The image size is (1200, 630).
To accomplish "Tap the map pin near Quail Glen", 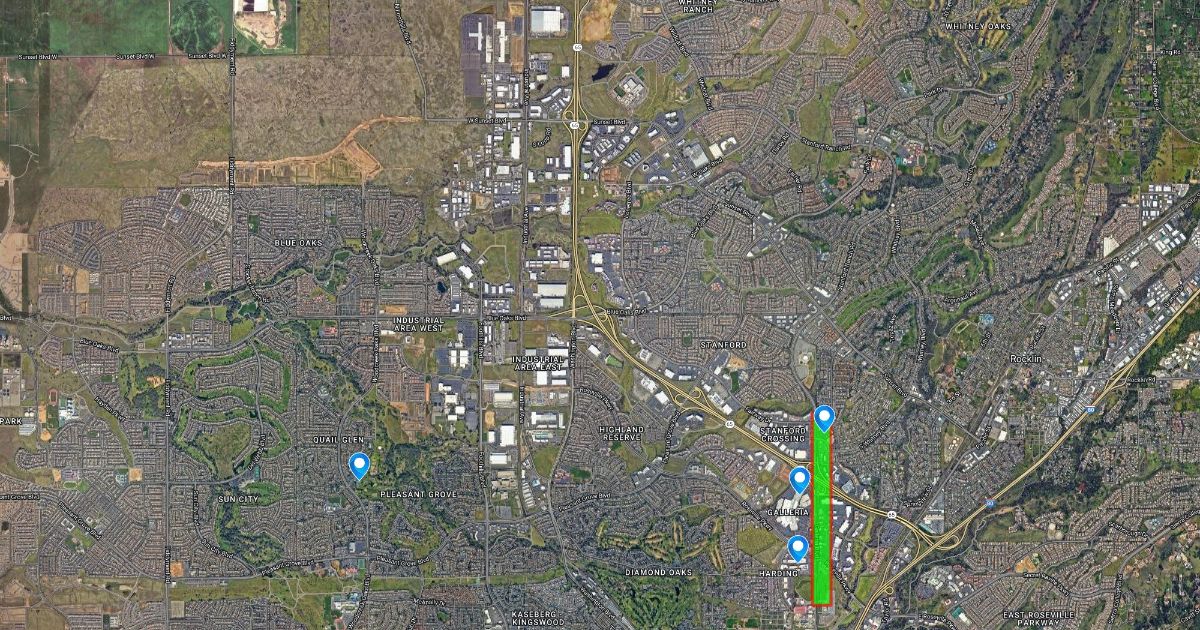I will 358,464.
